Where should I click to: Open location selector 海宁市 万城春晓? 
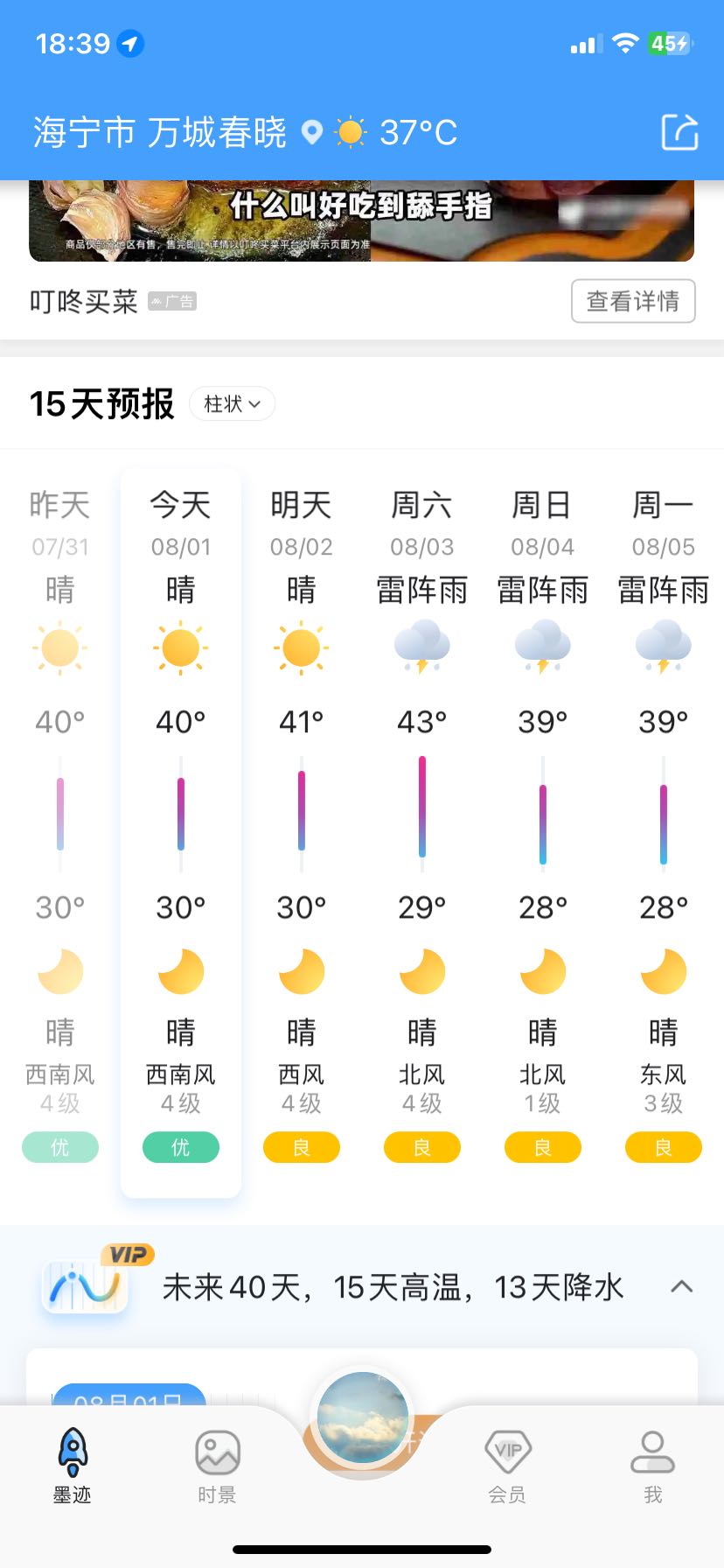[160, 133]
